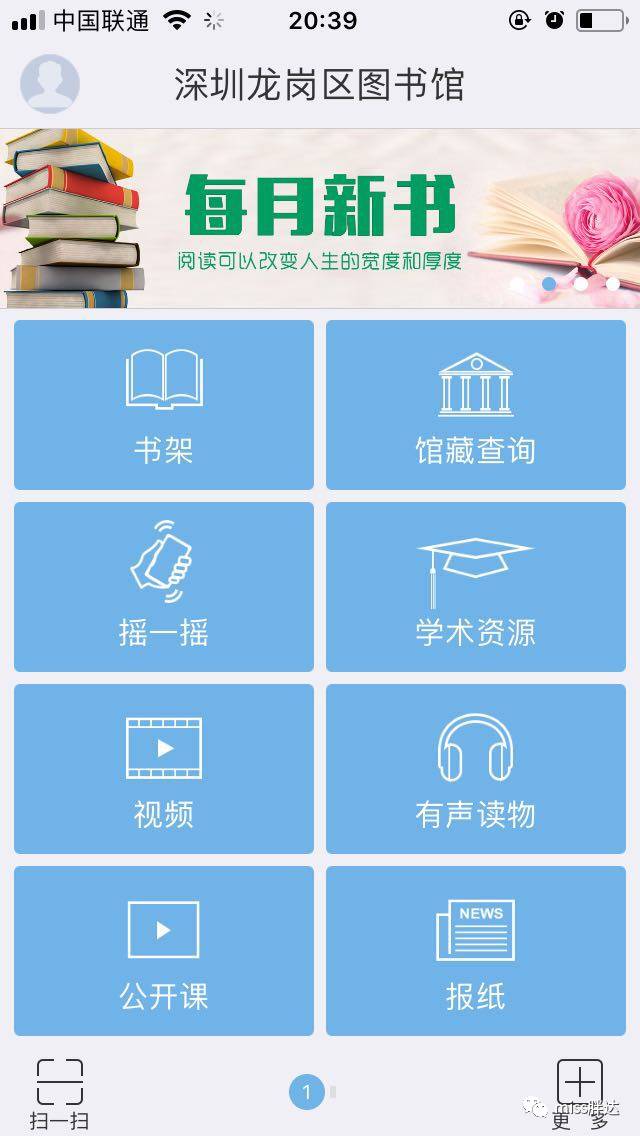
Task: Open 学术资源 academic resources
Action: point(476,587)
